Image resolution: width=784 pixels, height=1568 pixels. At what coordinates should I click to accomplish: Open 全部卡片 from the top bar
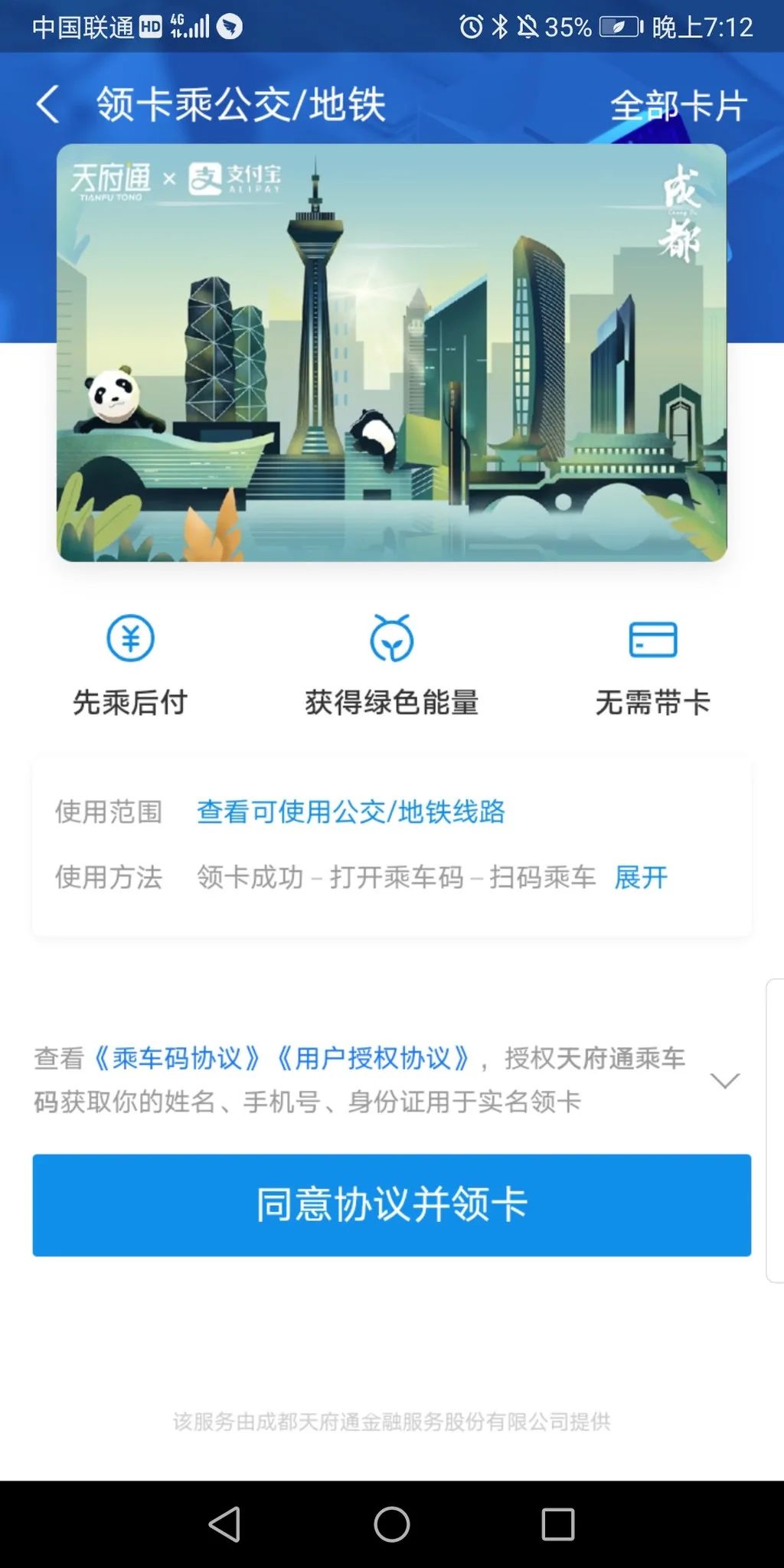(x=678, y=106)
